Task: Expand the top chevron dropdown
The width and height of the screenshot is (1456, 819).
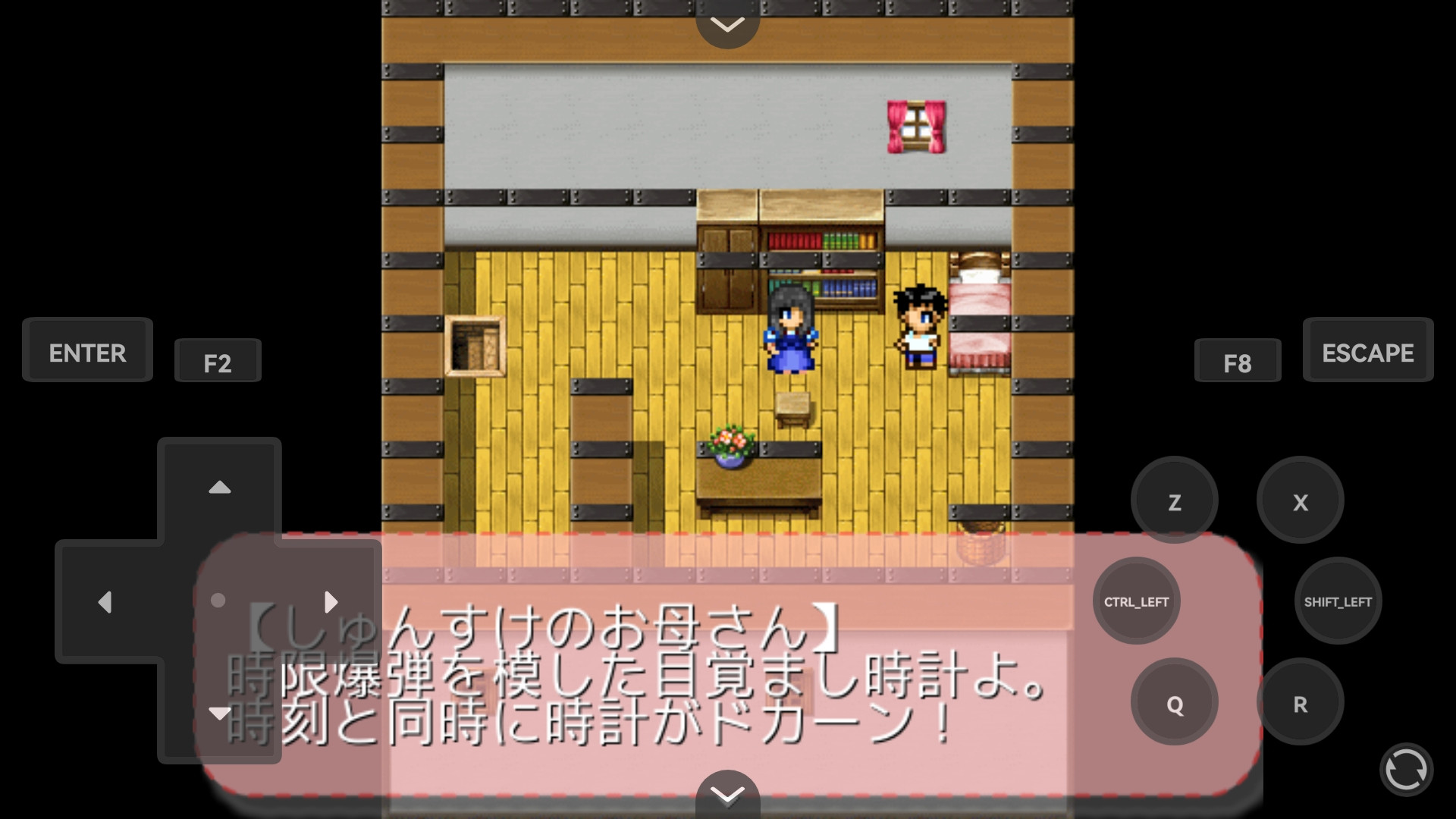Action: pos(727,24)
